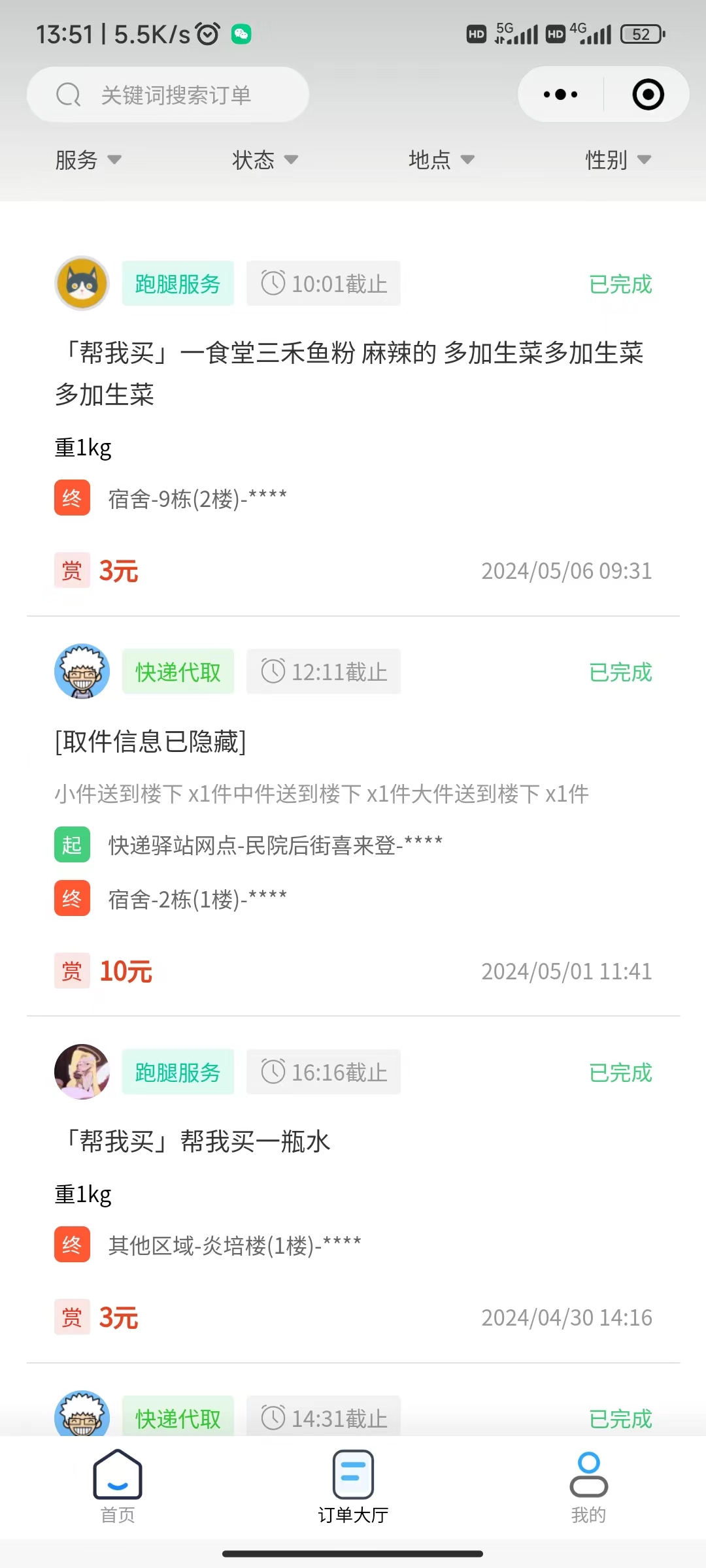Switch to the 首页 tab

[118, 1487]
